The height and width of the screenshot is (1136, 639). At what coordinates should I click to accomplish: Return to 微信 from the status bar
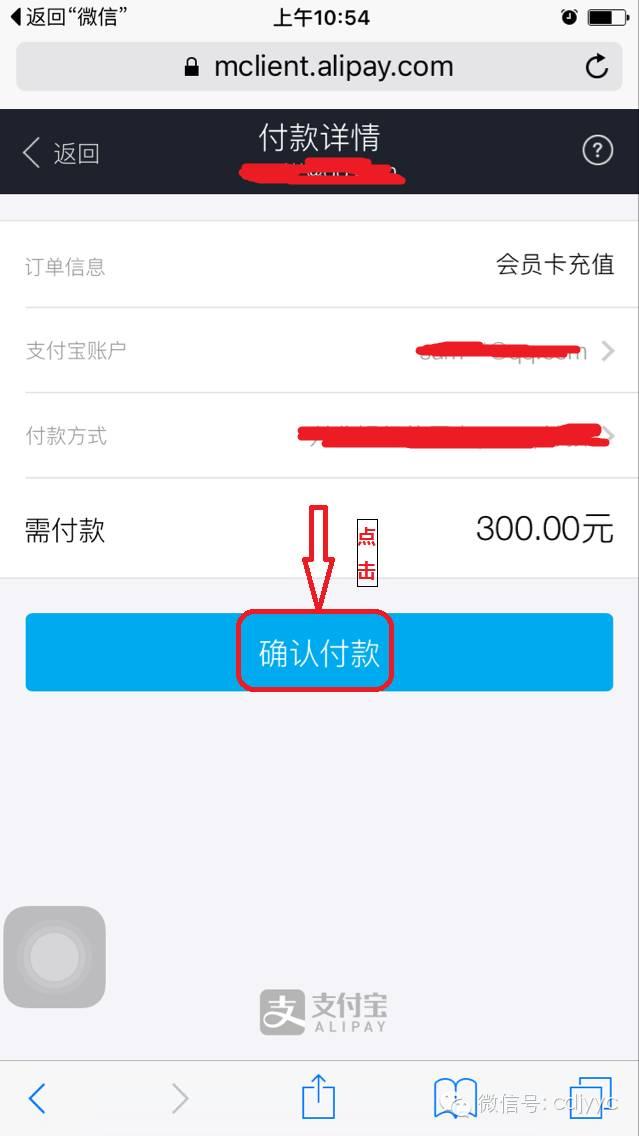[x=69, y=17]
